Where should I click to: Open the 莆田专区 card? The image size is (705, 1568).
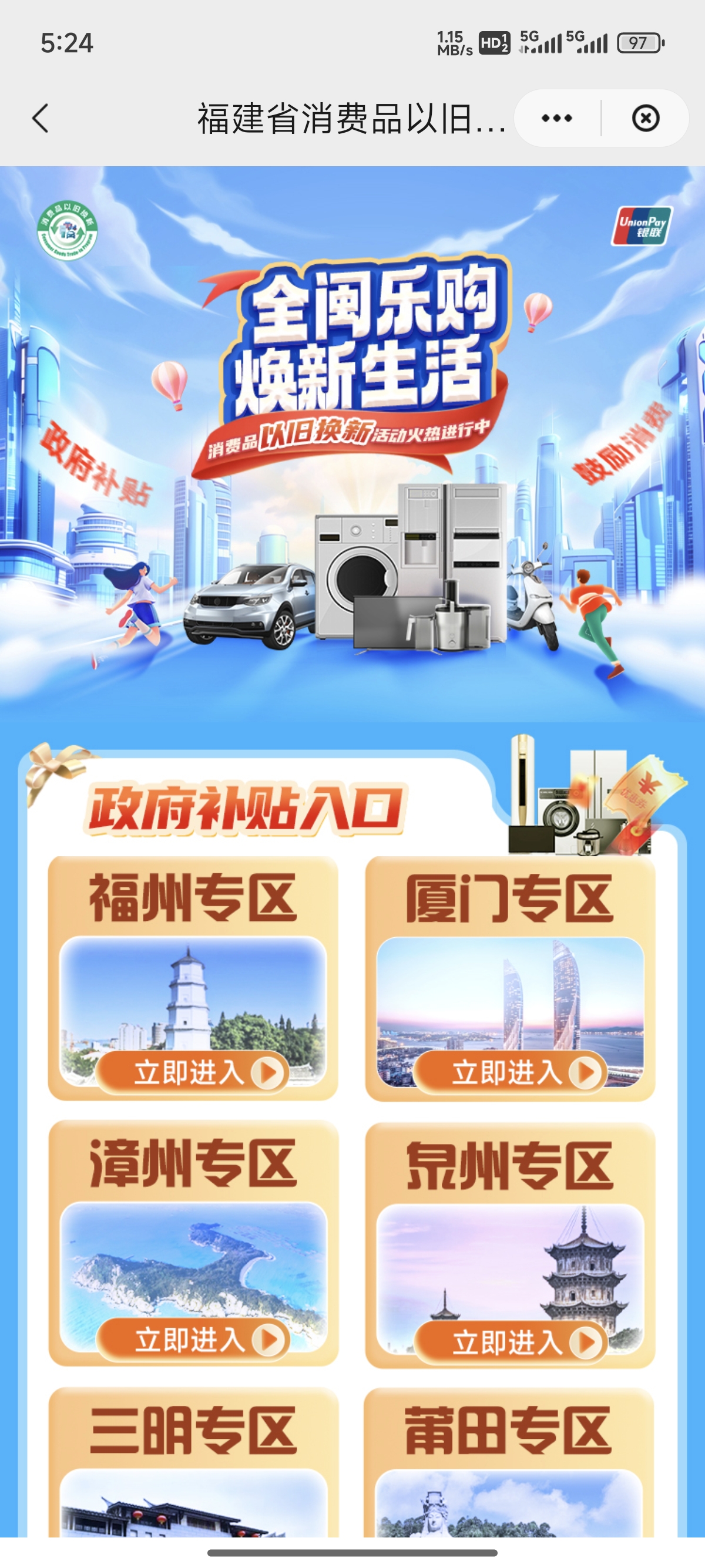pyautogui.click(x=509, y=1461)
